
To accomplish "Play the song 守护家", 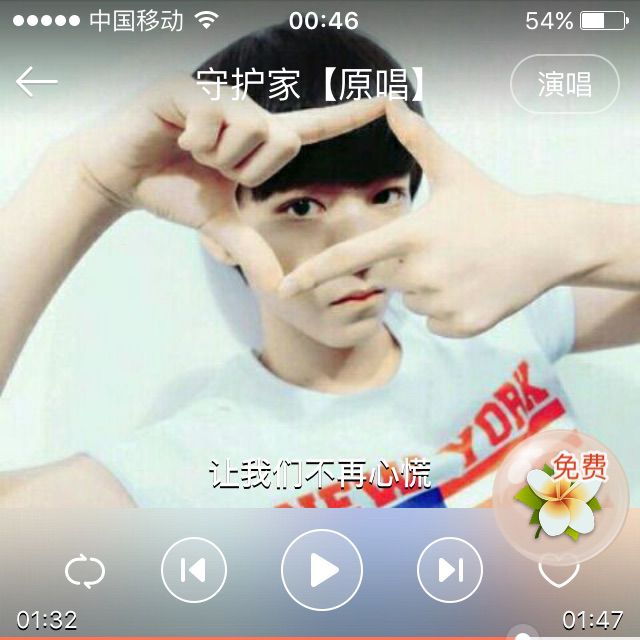I will click(x=321, y=570).
